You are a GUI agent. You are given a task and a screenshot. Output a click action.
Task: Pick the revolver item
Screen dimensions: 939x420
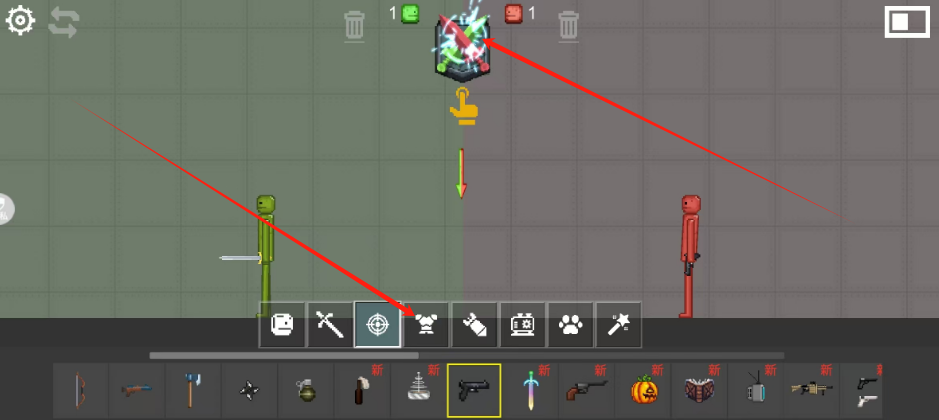point(588,390)
